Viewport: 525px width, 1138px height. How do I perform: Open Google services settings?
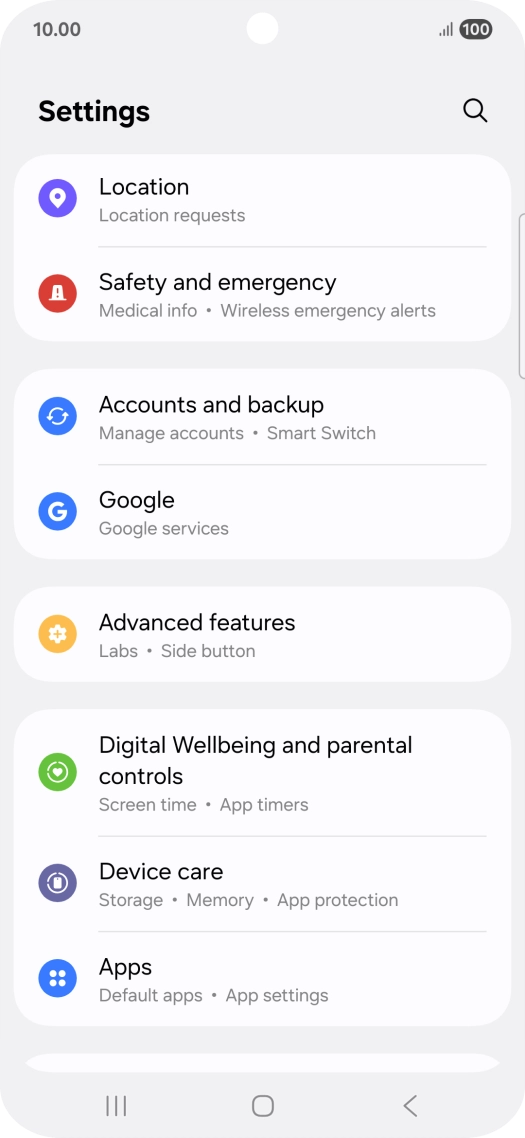point(262,512)
